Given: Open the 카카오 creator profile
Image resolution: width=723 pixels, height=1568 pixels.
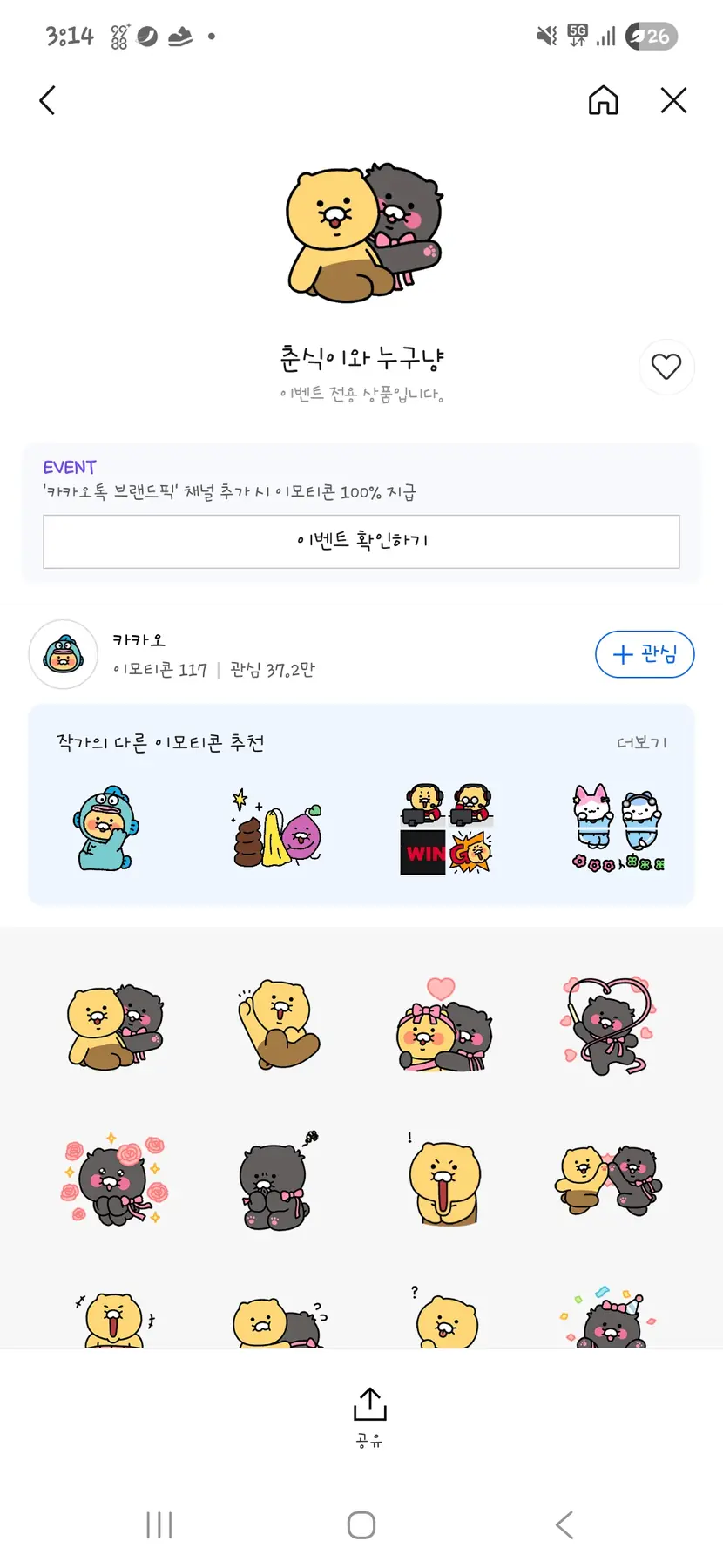Looking at the screenshot, I should coord(64,654).
